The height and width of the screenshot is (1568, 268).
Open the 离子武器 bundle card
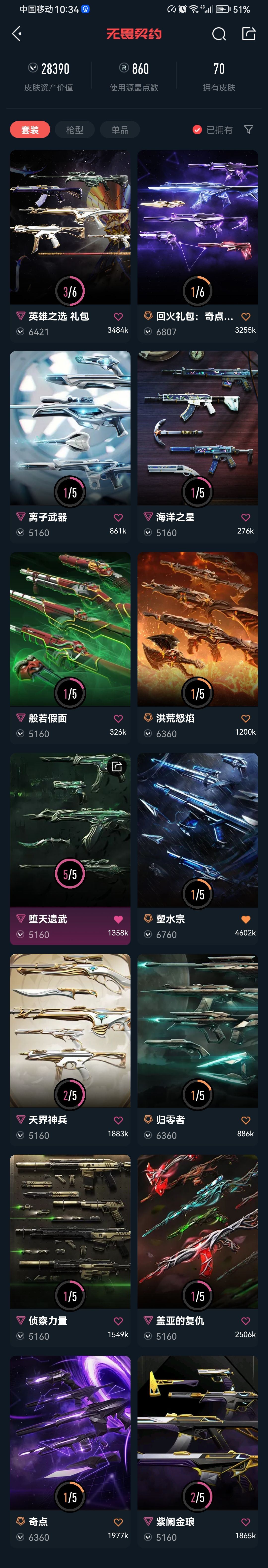point(70,432)
